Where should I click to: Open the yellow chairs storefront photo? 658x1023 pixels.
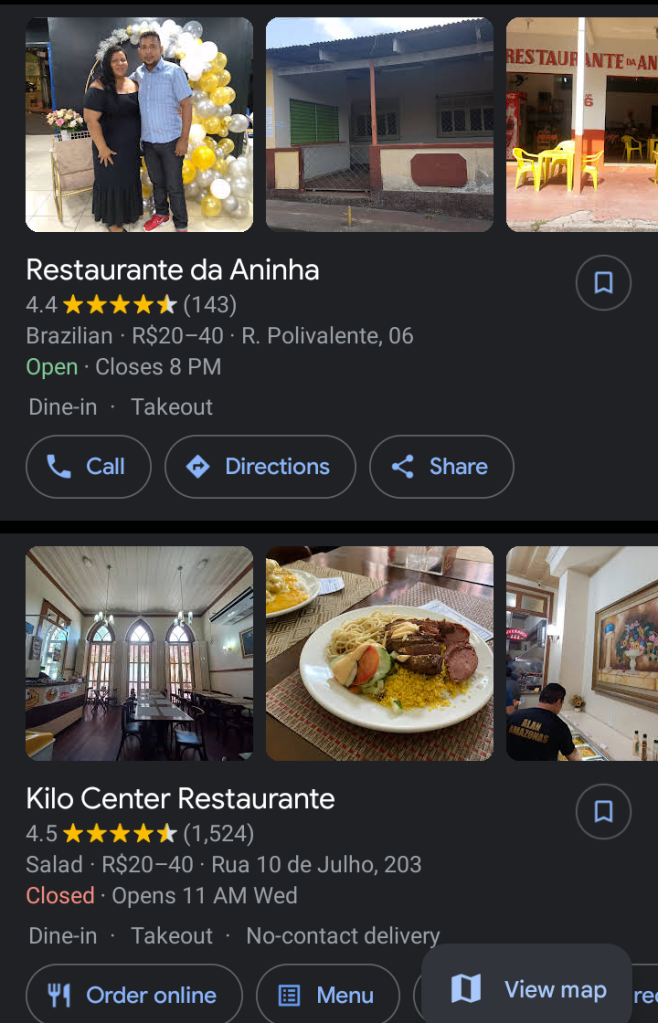(581, 125)
